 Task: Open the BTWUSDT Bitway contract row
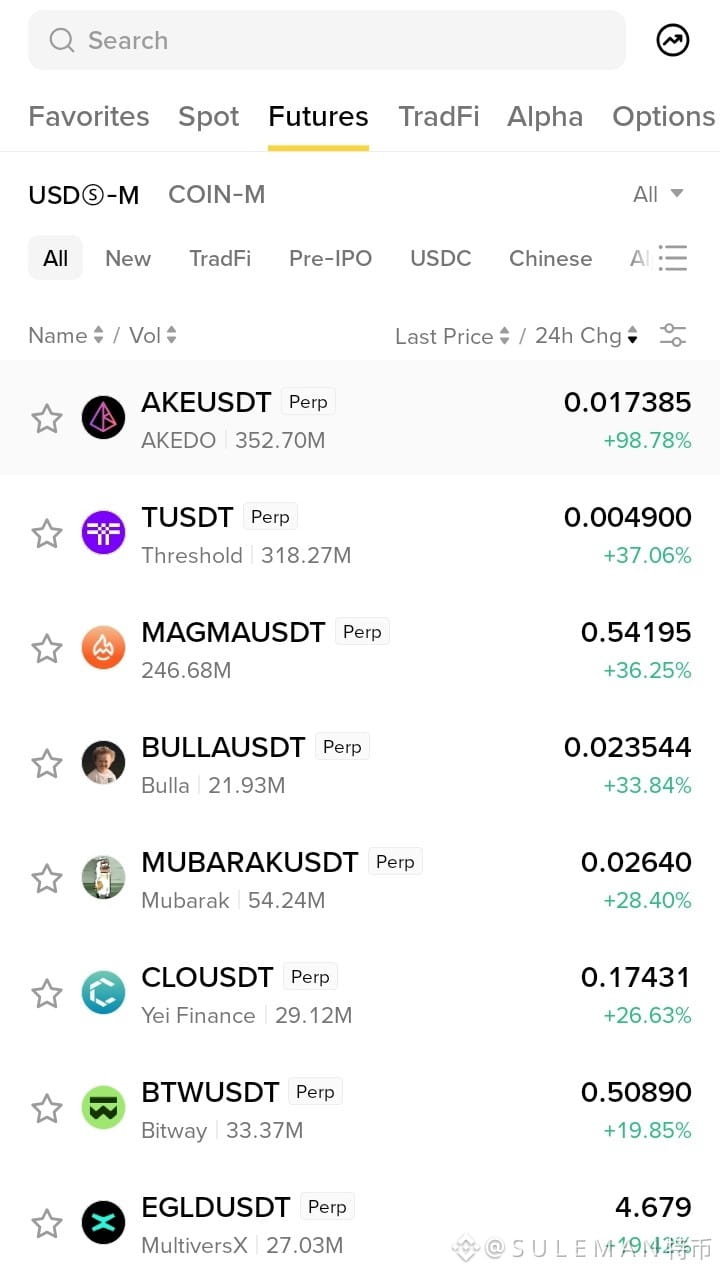[x=360, y=1109]
